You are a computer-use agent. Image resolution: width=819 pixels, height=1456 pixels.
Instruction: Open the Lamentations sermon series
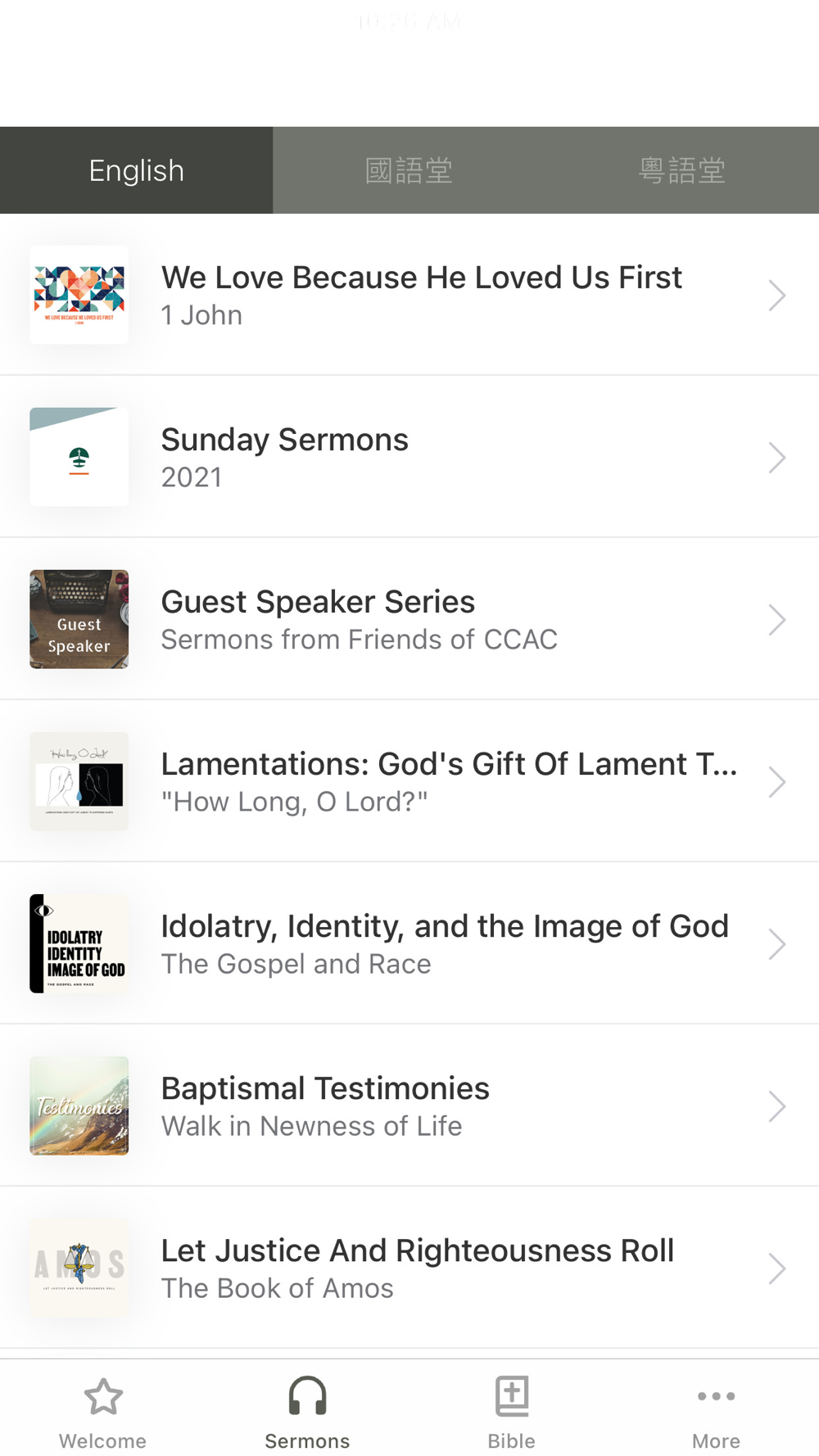[409, 781]
